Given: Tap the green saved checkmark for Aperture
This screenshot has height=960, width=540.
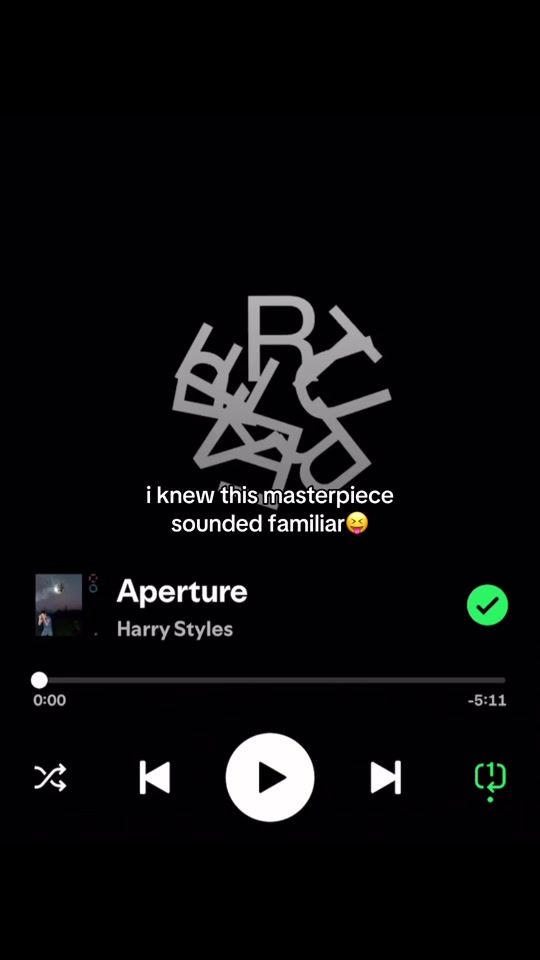Looking at the screenshot, I should click(487, 605).
